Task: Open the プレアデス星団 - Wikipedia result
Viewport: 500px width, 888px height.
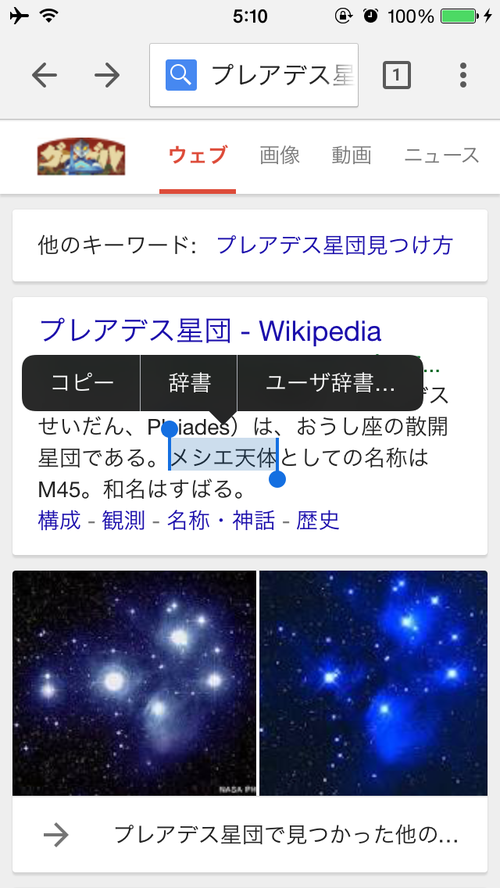Action: click(x=210, y=331)
